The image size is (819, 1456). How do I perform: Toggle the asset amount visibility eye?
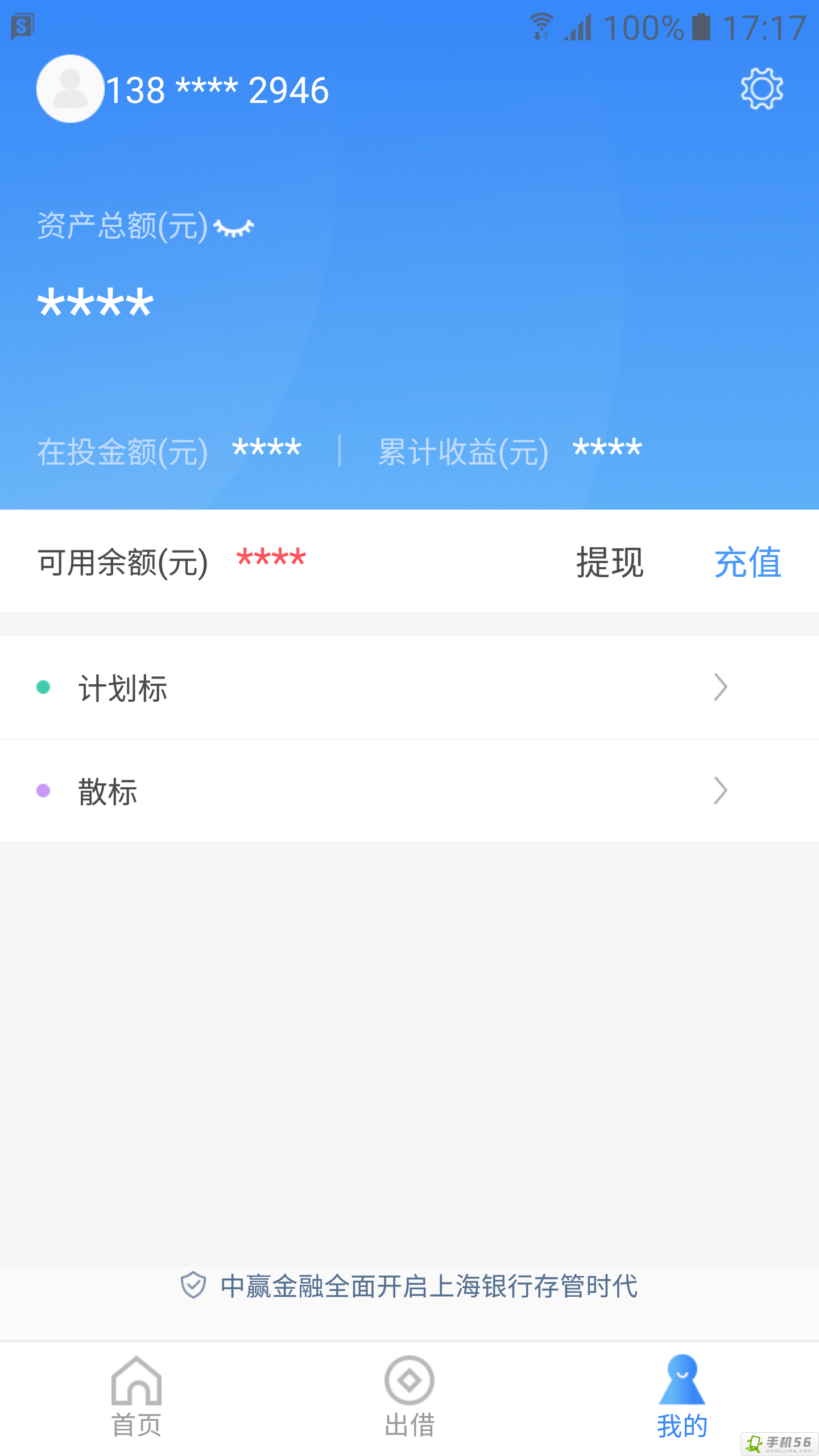pyautogui.click(x=234, y=229)
